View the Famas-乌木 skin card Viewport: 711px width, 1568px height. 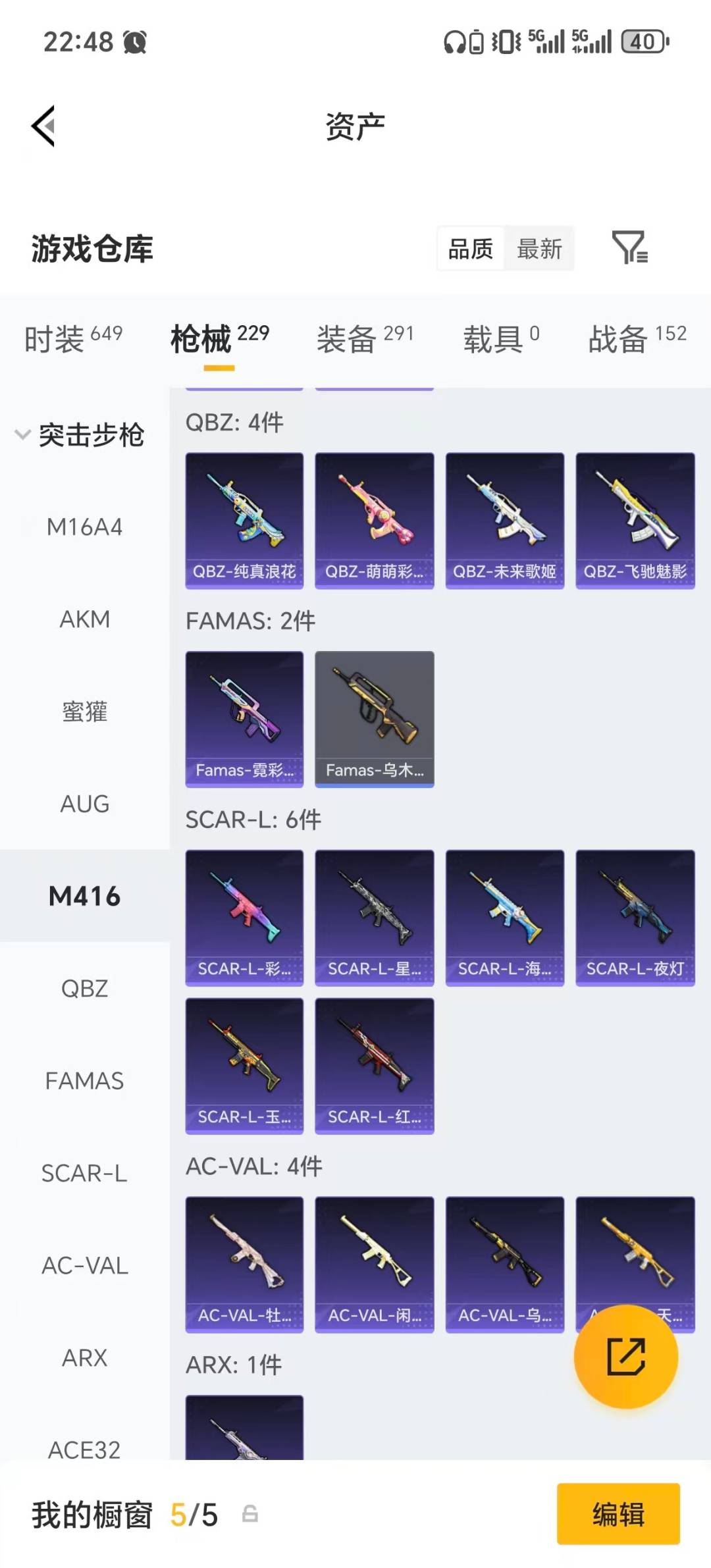click(x=374, y=719)
